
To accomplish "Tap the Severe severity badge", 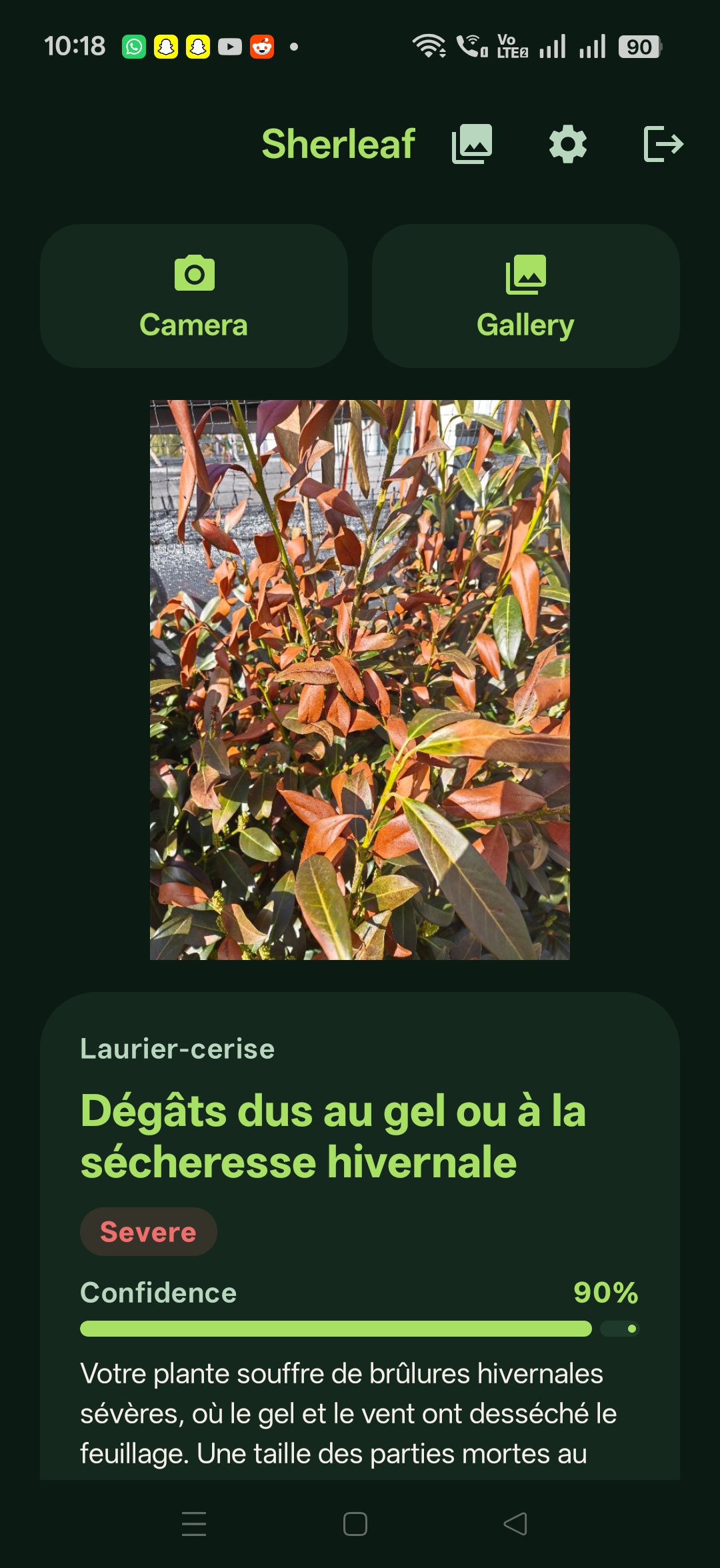I will click(x=147, y=1231).
